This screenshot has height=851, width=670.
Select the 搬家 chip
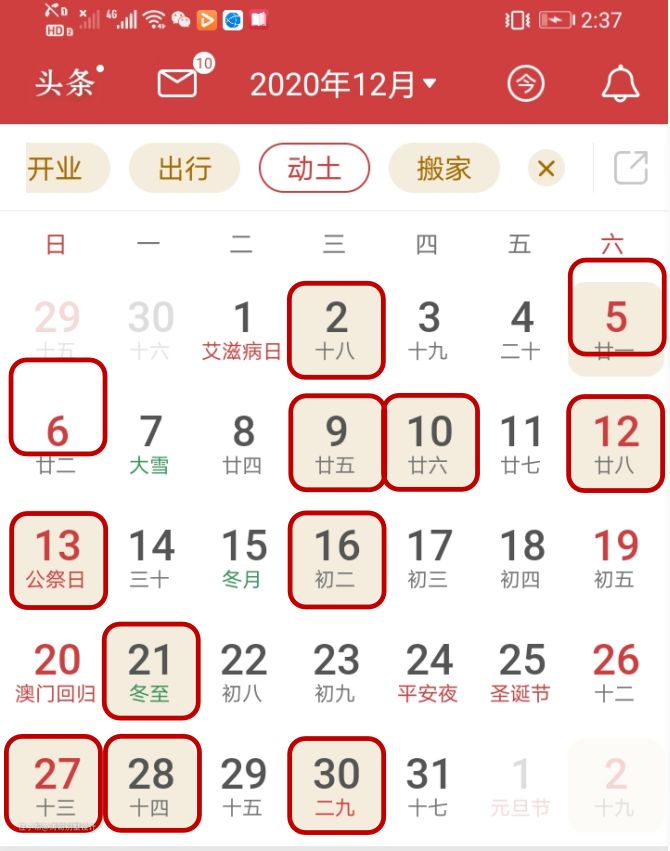pos(443,168)
